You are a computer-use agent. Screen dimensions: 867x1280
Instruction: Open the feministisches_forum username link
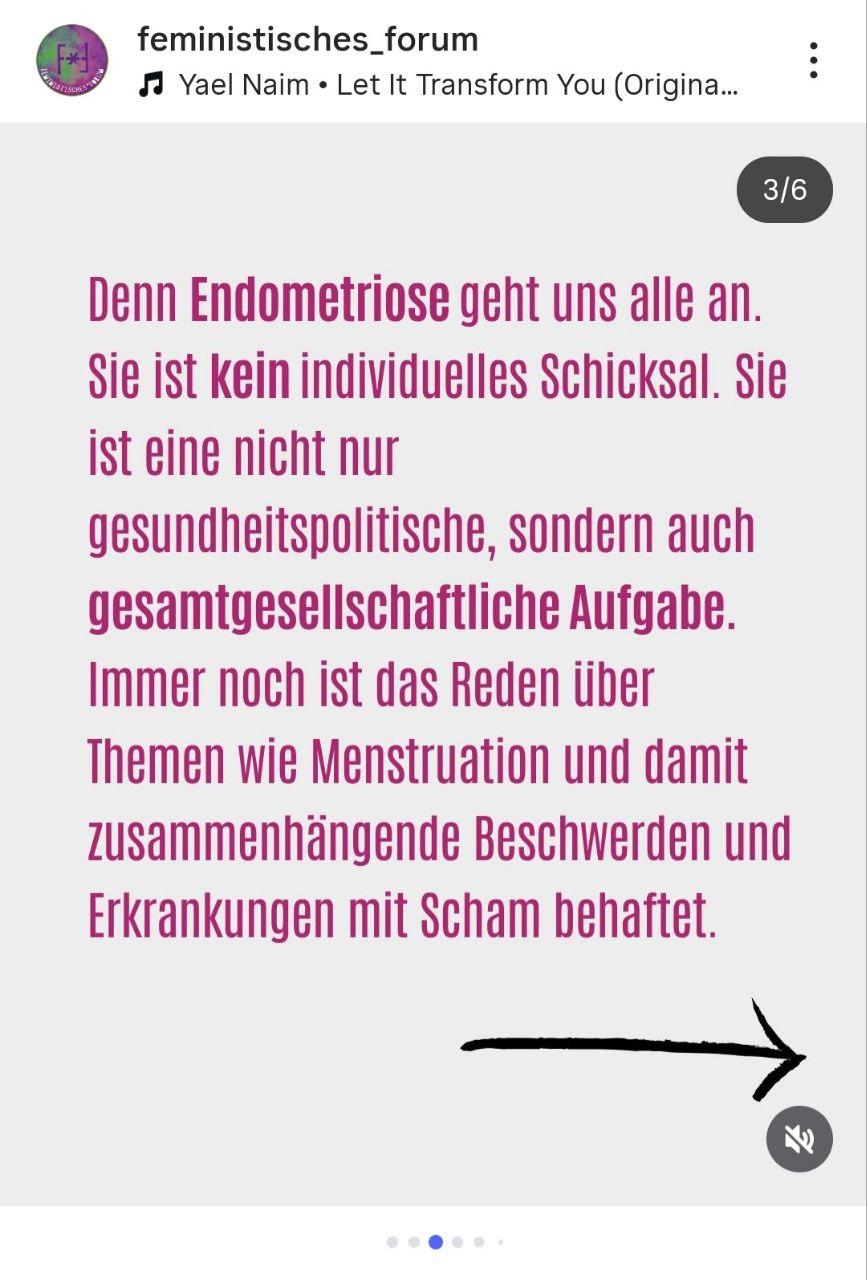(307, 39)
